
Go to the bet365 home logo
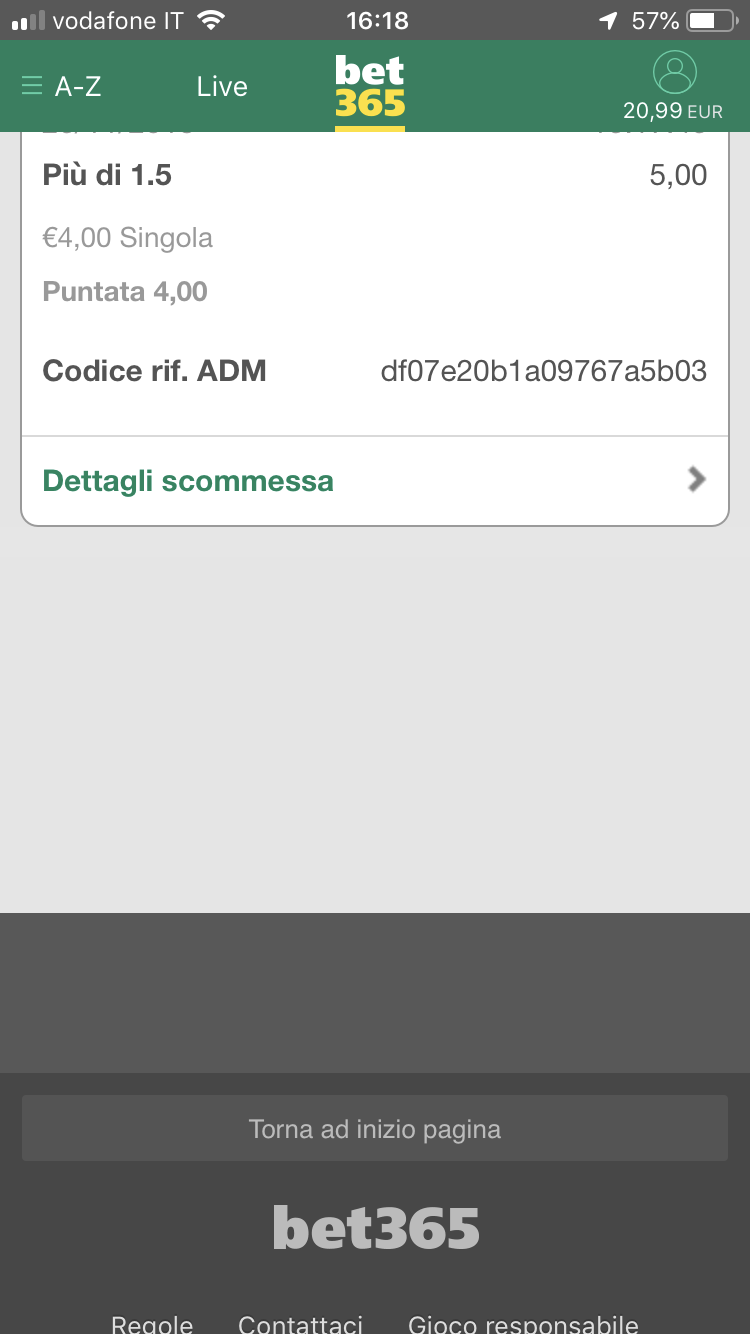370,88
